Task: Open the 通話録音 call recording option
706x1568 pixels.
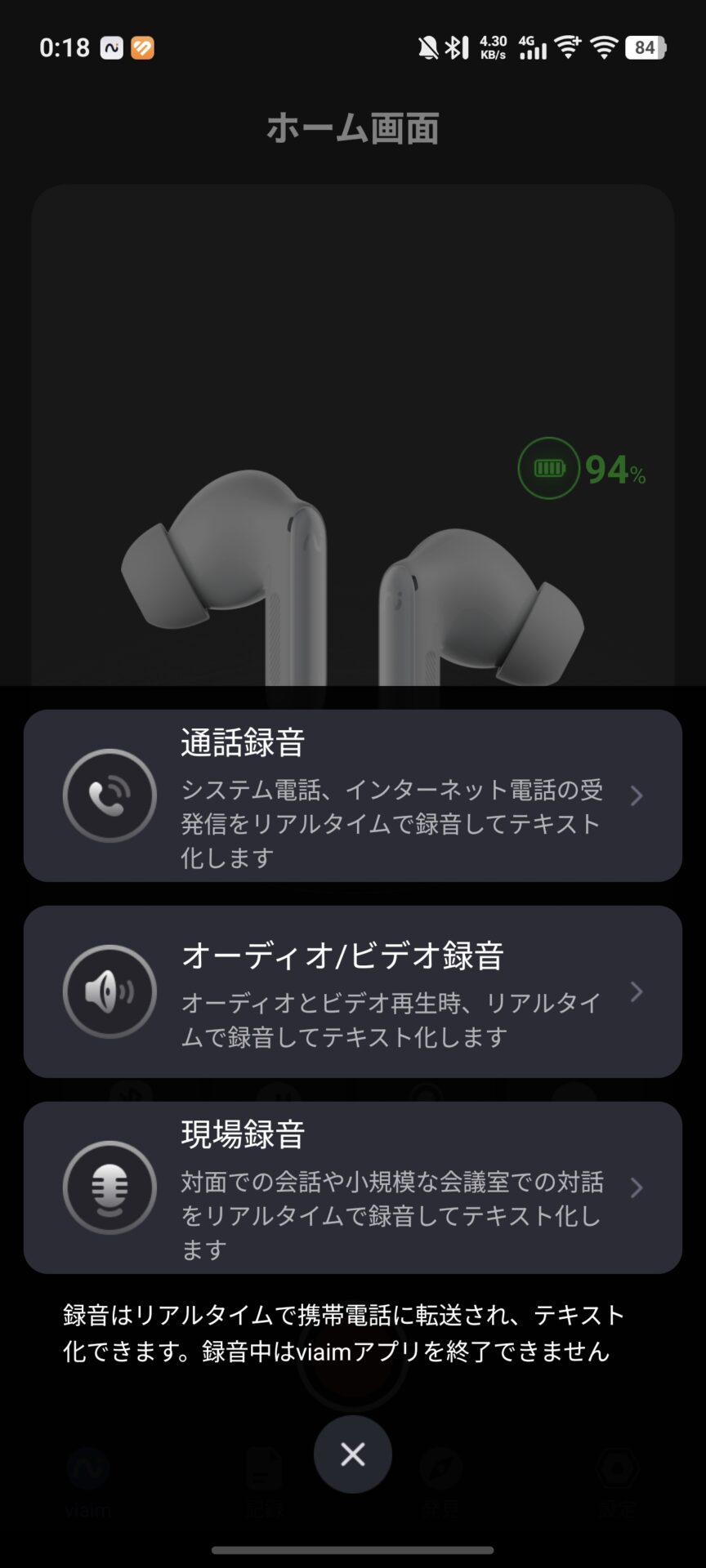Action: click(353, 795)
